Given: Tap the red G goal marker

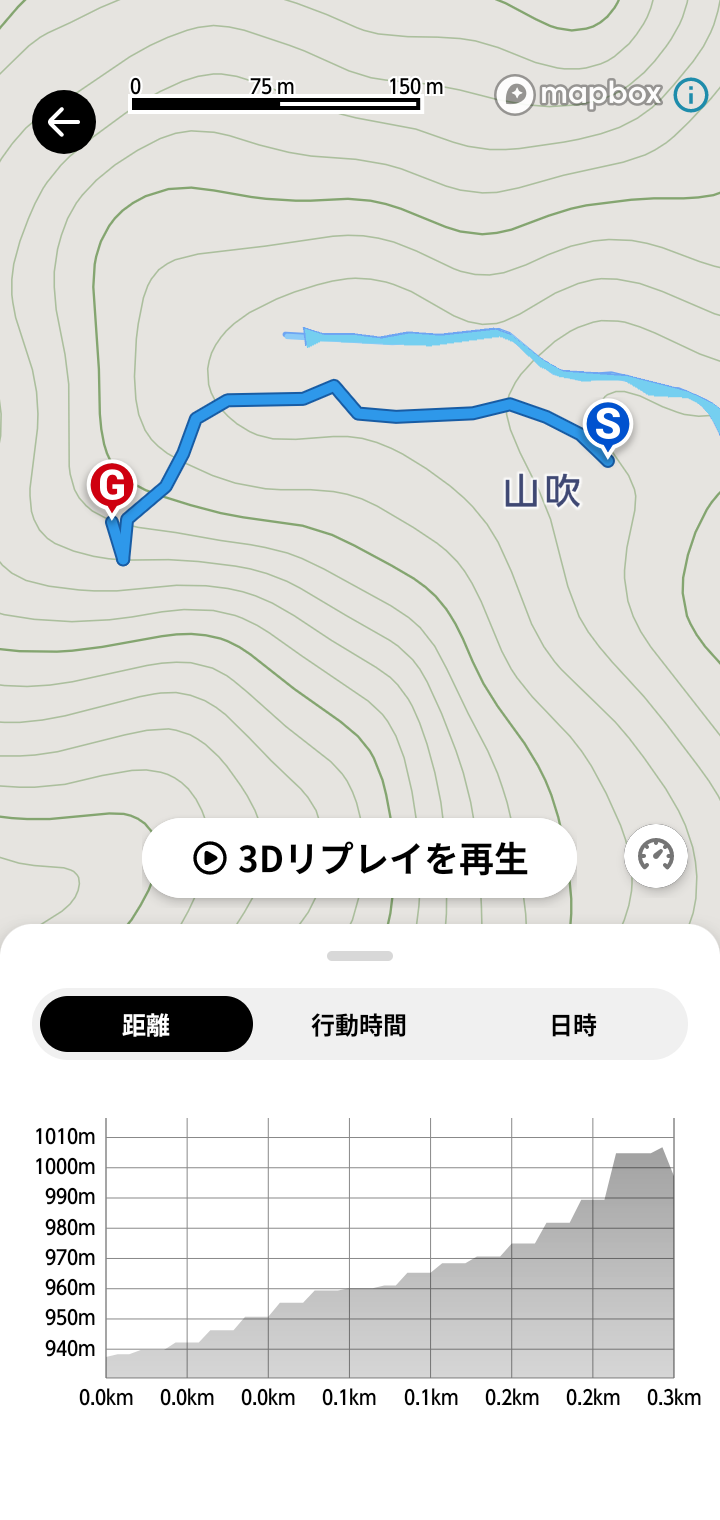Looking at the screenshot, I should click(x=111, y=486).
